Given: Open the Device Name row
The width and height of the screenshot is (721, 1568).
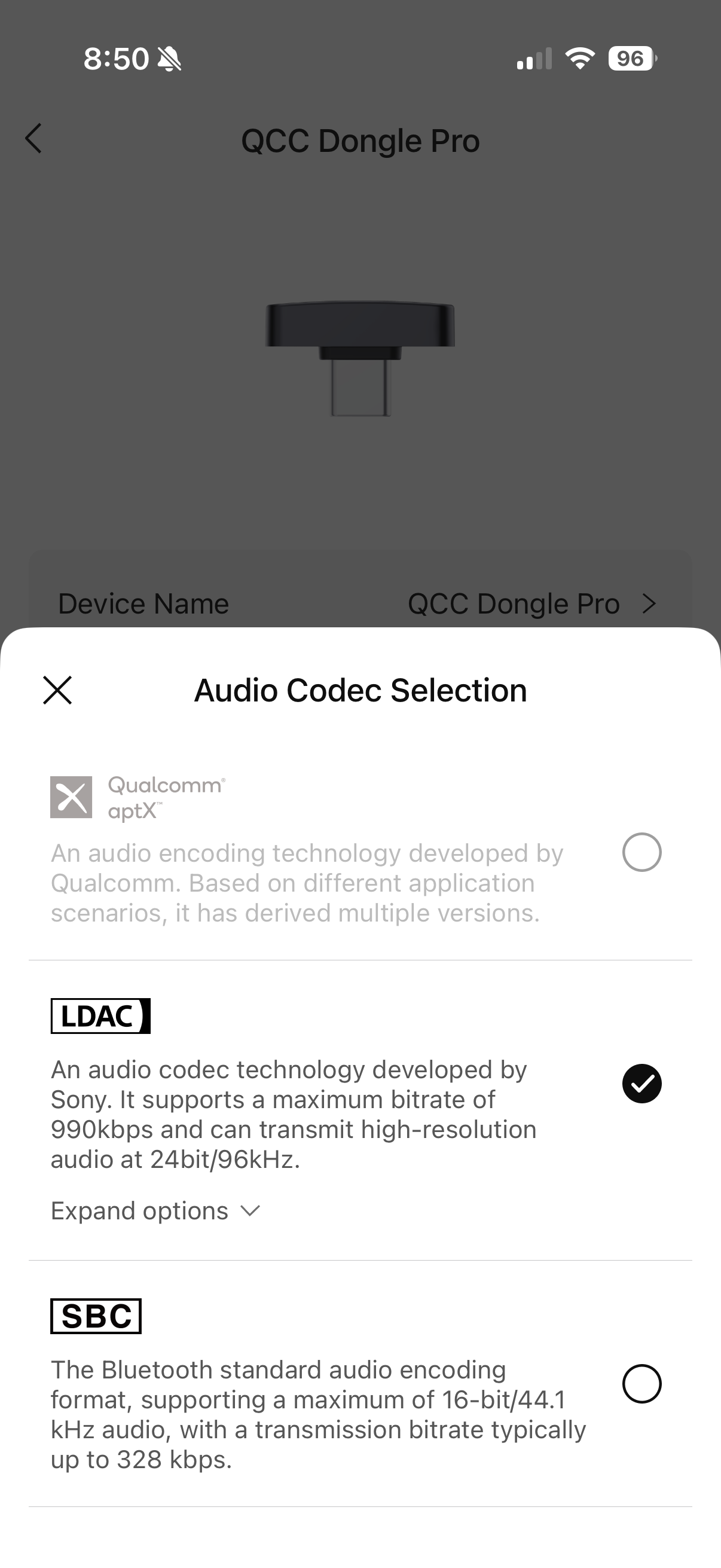Looking at the screenshot, I should pyautogui.click(x=360, y=604).
